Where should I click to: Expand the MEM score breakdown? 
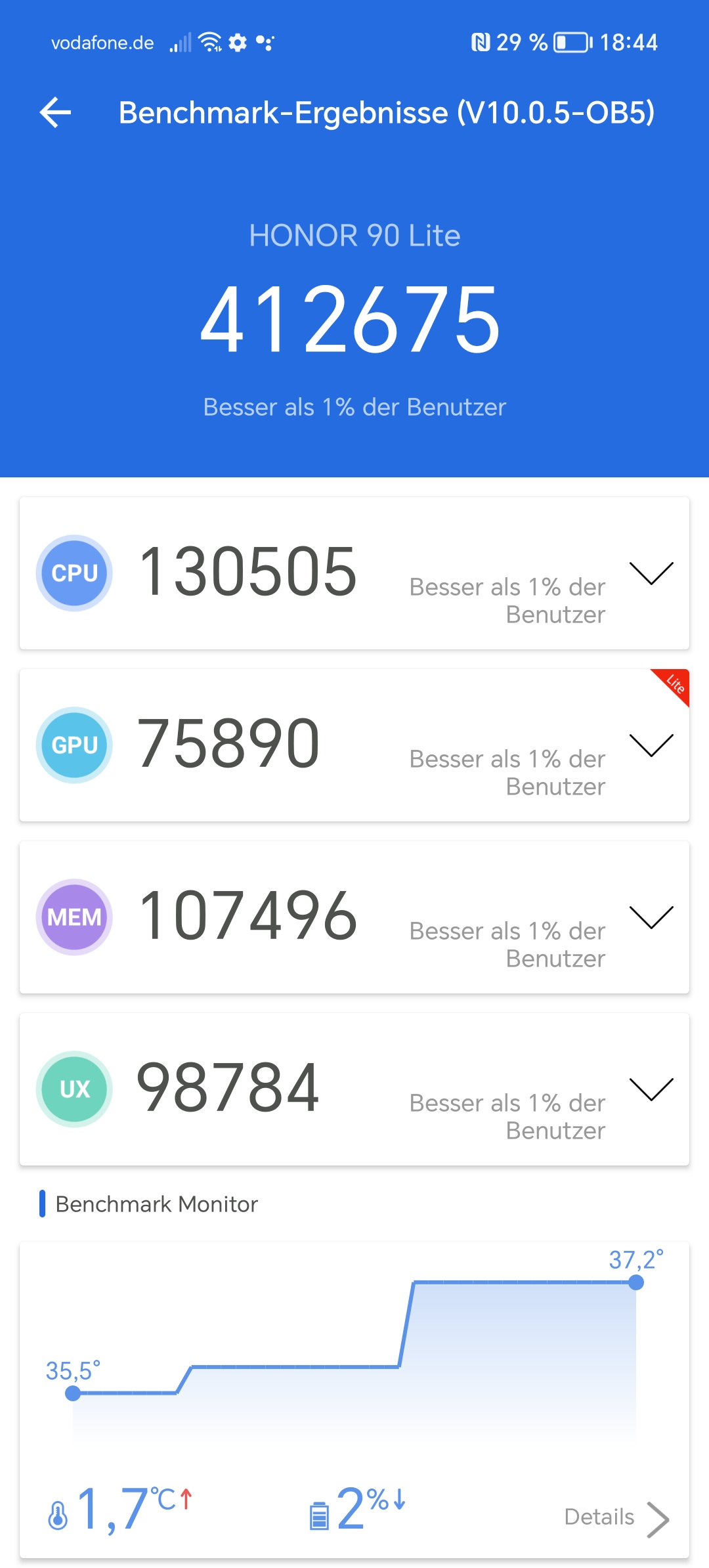[x=651, y=917]
